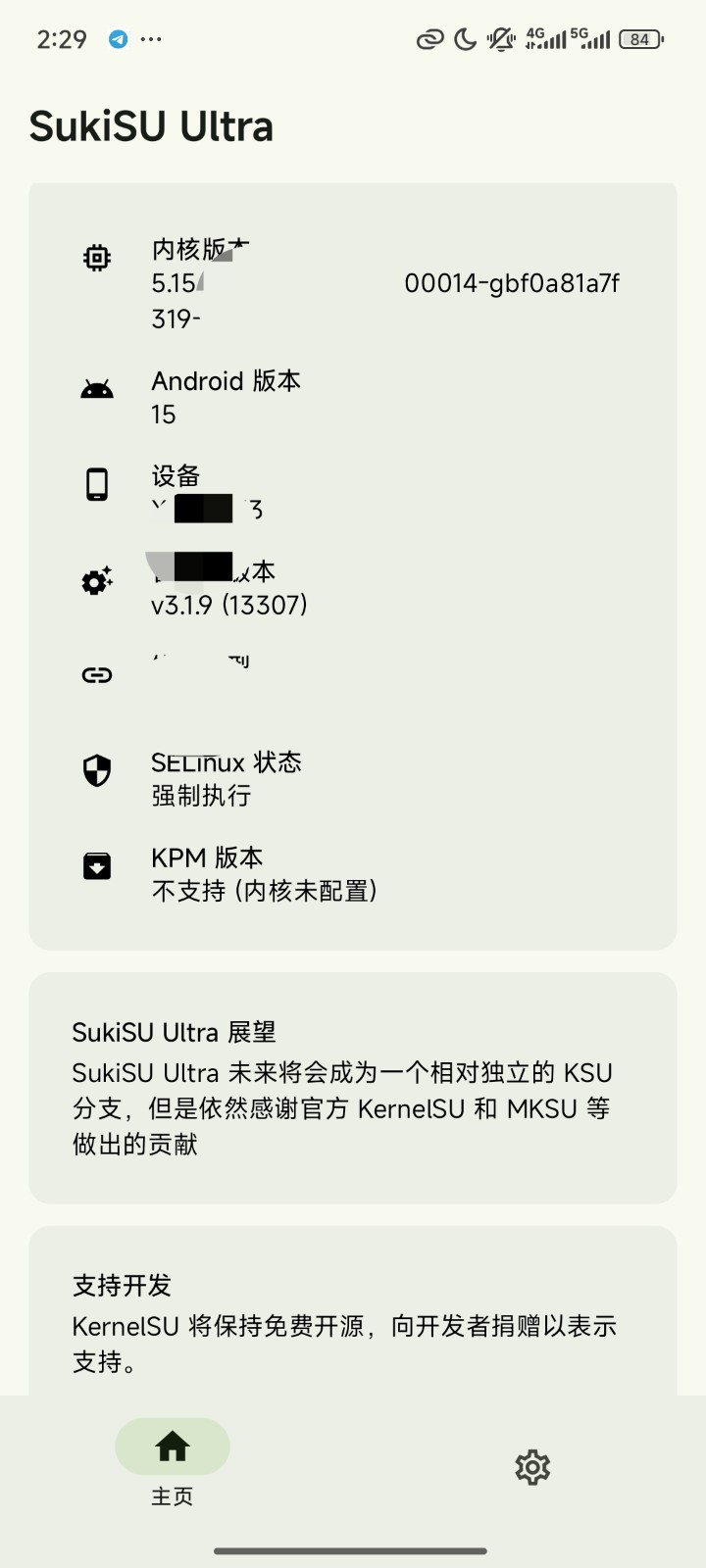Image resolution: width=706 pixels, height=1568 pixels.
Task: Tap the v3.1.9 (13307) version text
Action: [x=230, y=605]
